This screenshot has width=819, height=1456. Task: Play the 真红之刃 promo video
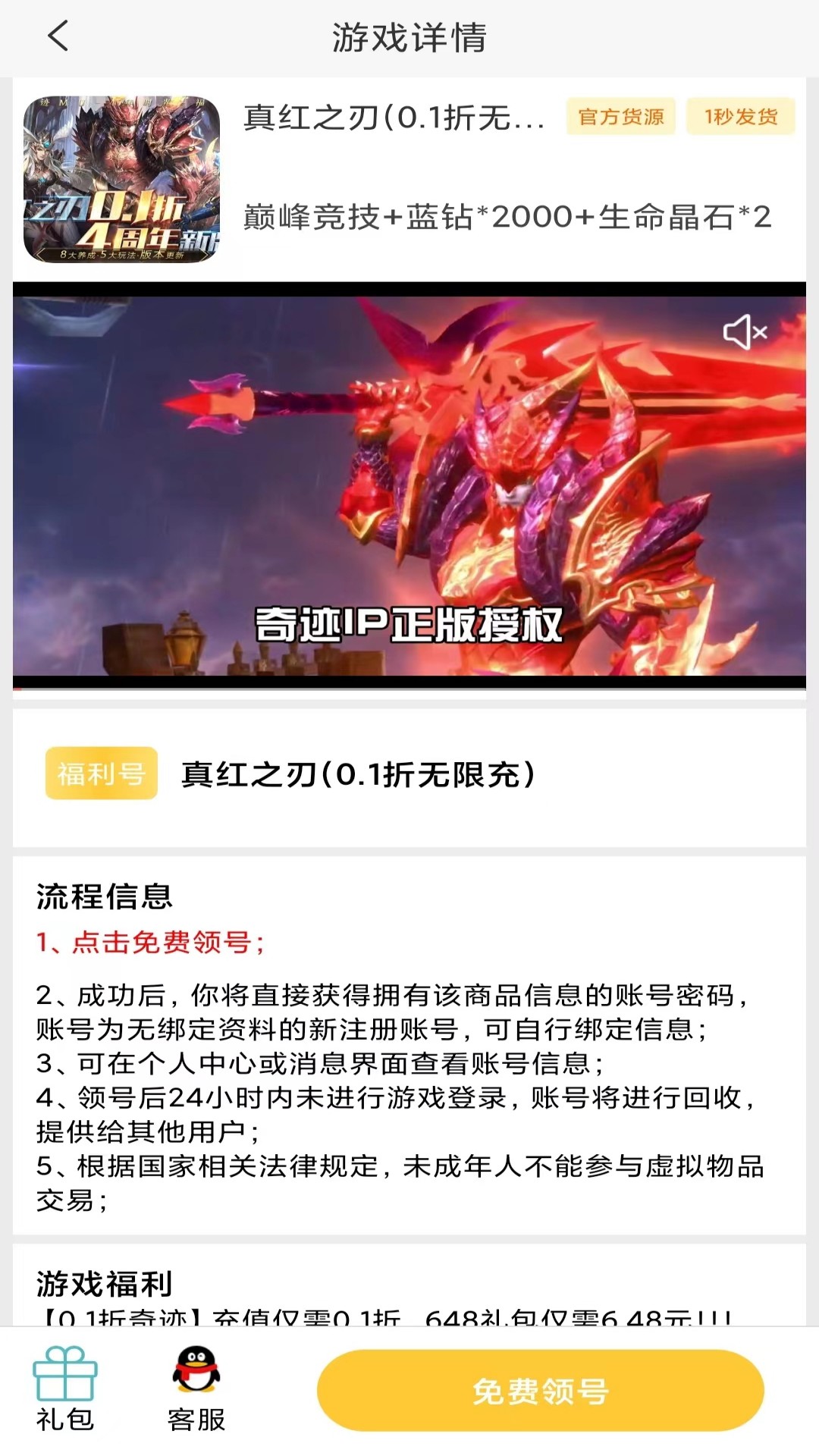click(409, 485)
